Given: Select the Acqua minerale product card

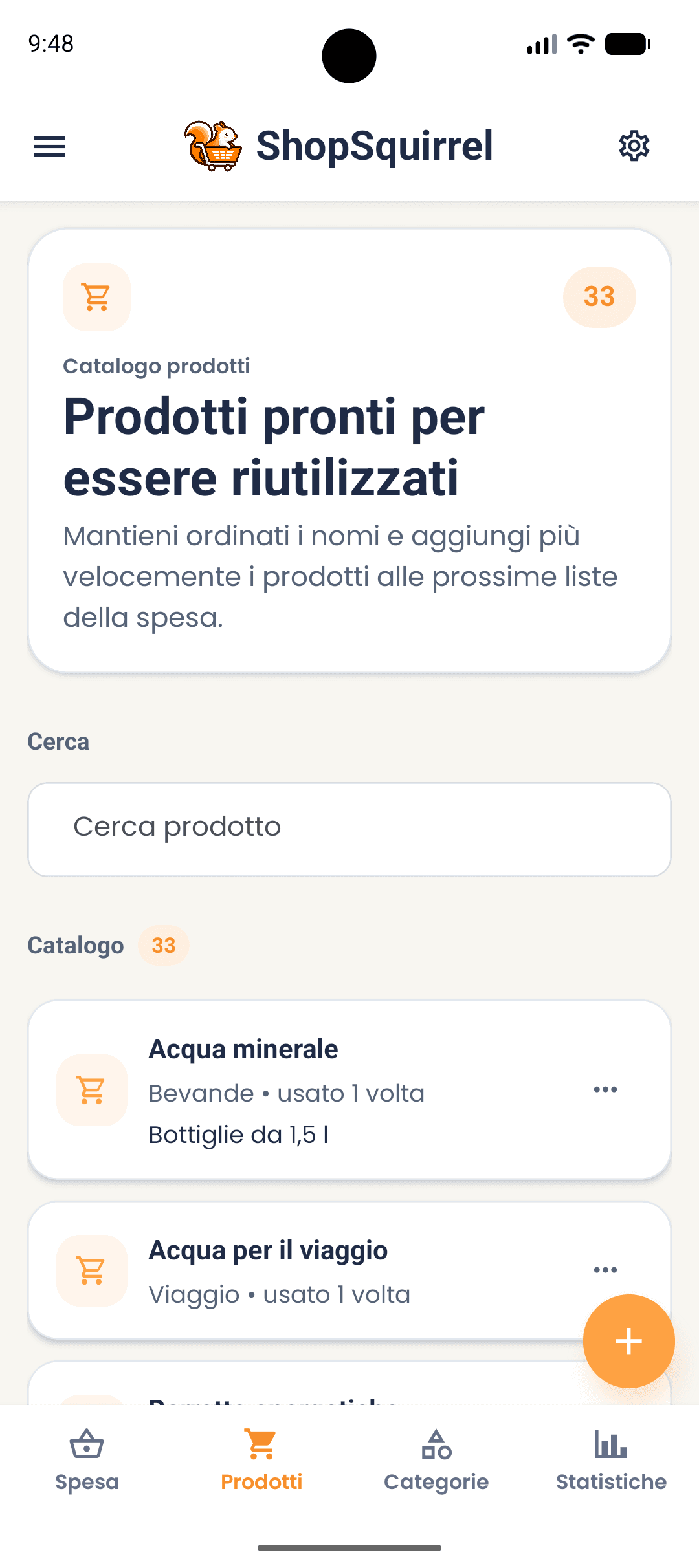Looking at the screenshot, I should pos(349,1090).
